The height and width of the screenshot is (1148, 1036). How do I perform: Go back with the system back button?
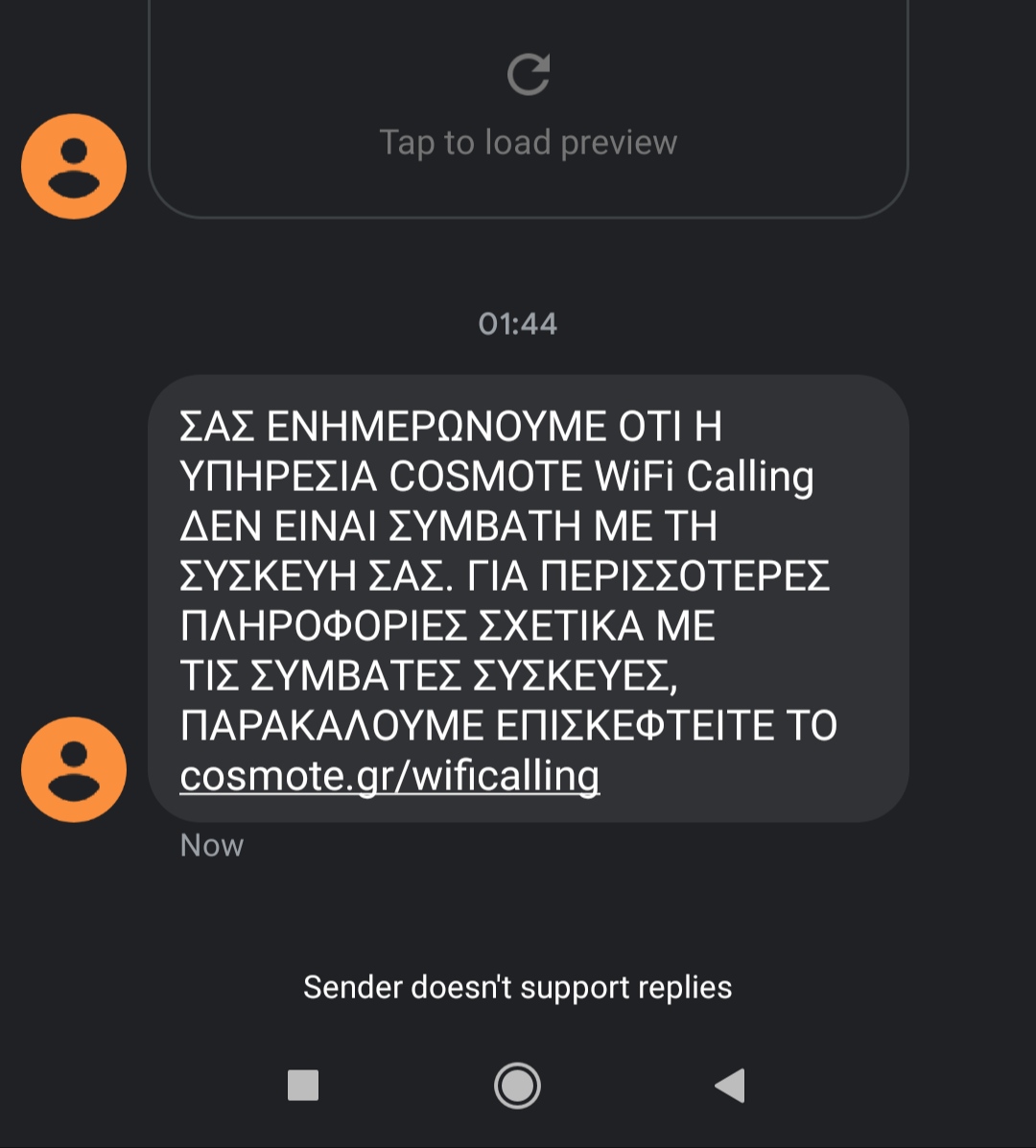730,1085
